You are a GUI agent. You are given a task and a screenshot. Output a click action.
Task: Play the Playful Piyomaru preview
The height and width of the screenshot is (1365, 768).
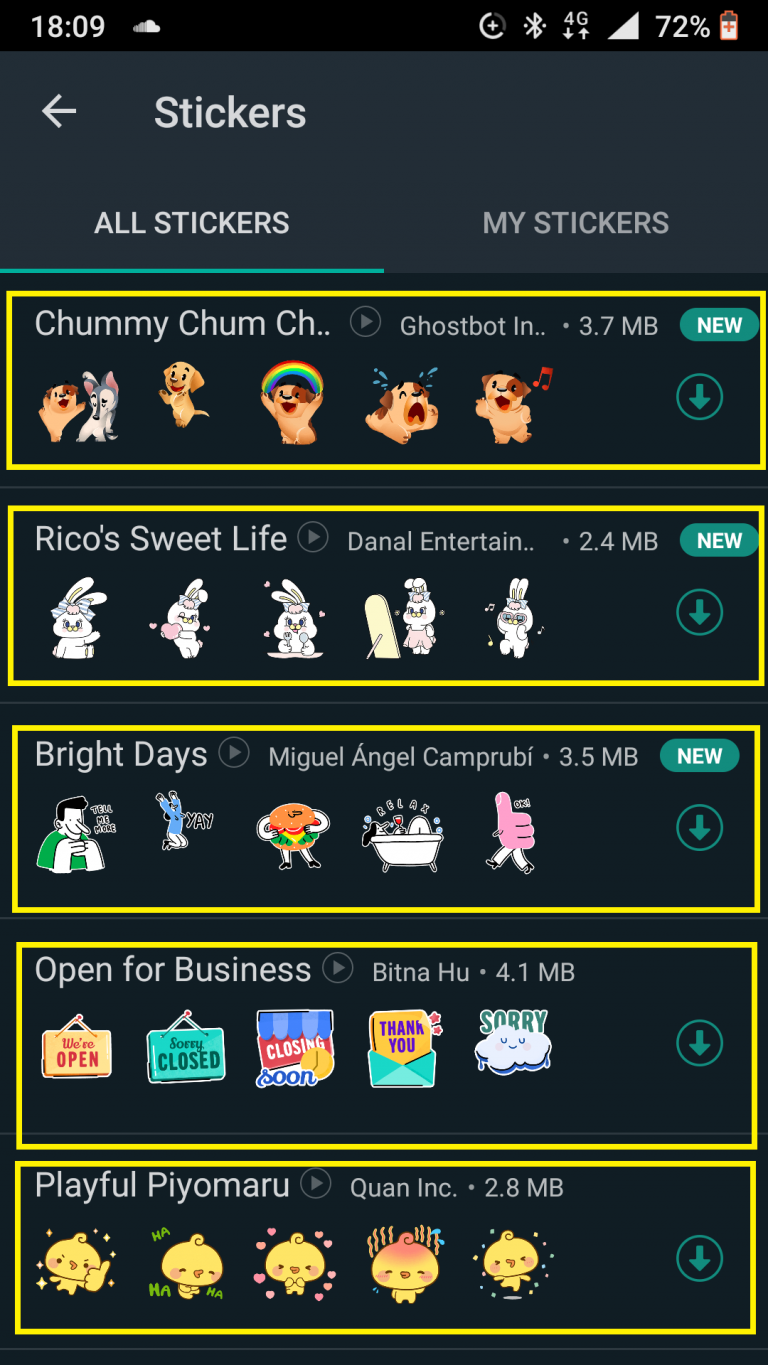click(x=316, y=1184)
